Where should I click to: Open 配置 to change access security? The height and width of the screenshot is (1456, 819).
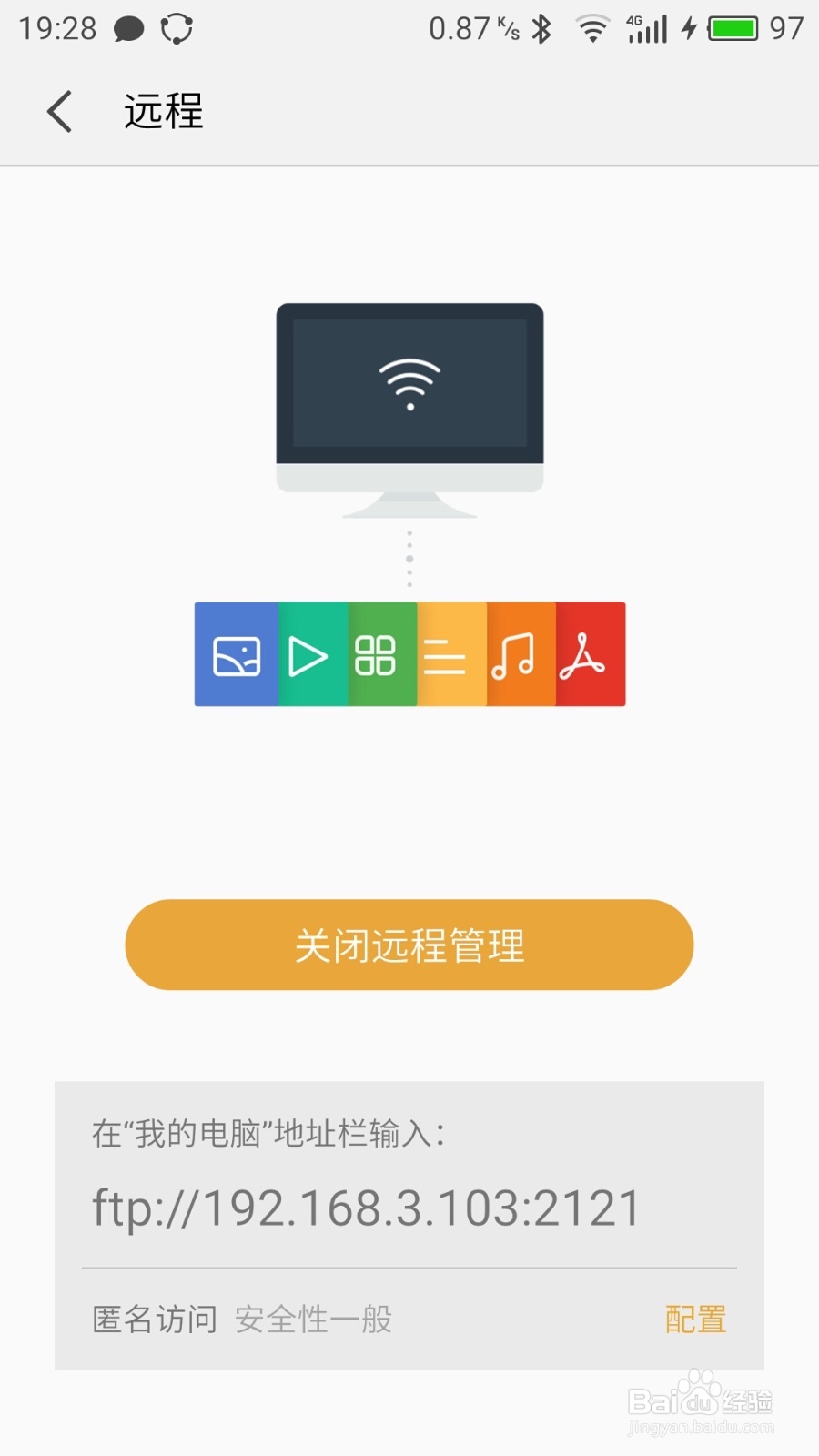click(694, 1318)
